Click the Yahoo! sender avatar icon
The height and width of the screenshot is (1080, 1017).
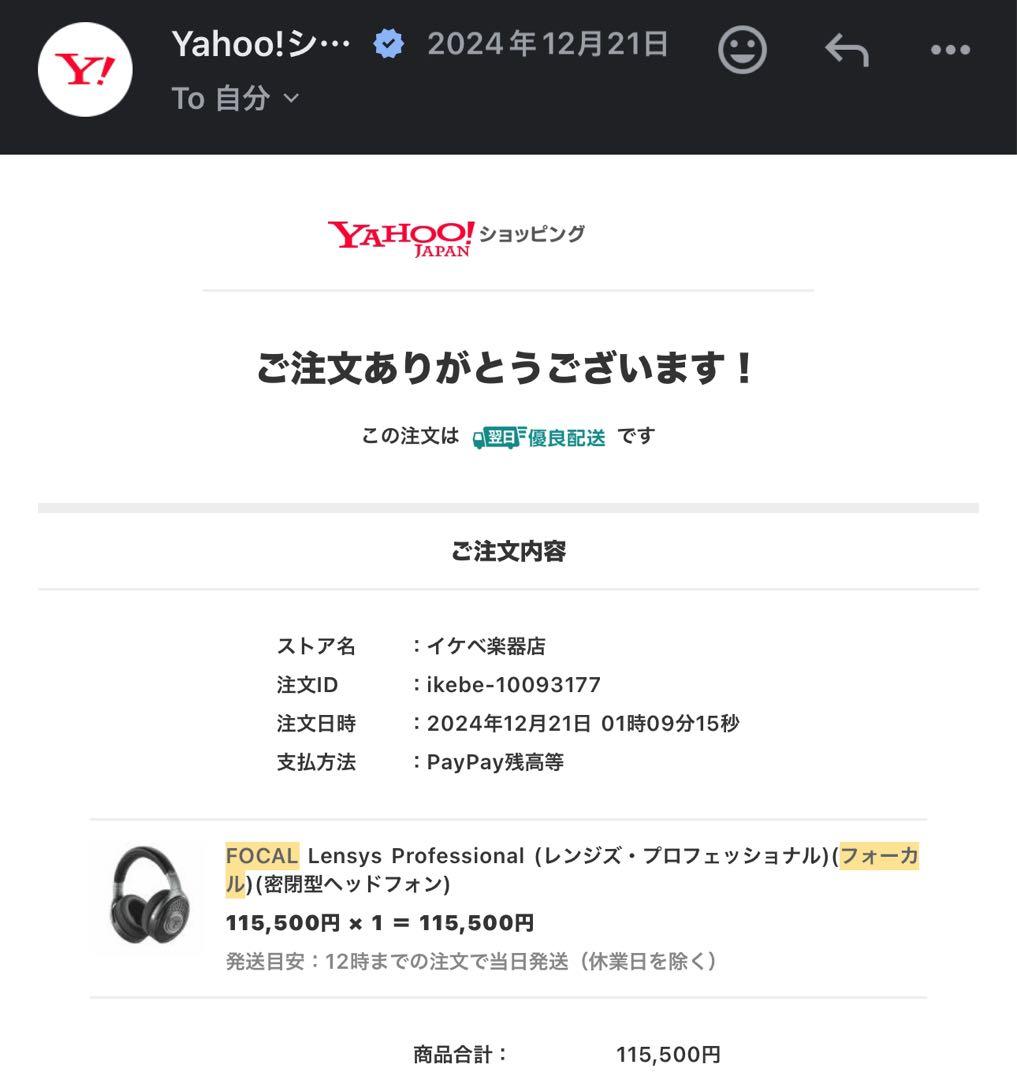coord(84,69)
